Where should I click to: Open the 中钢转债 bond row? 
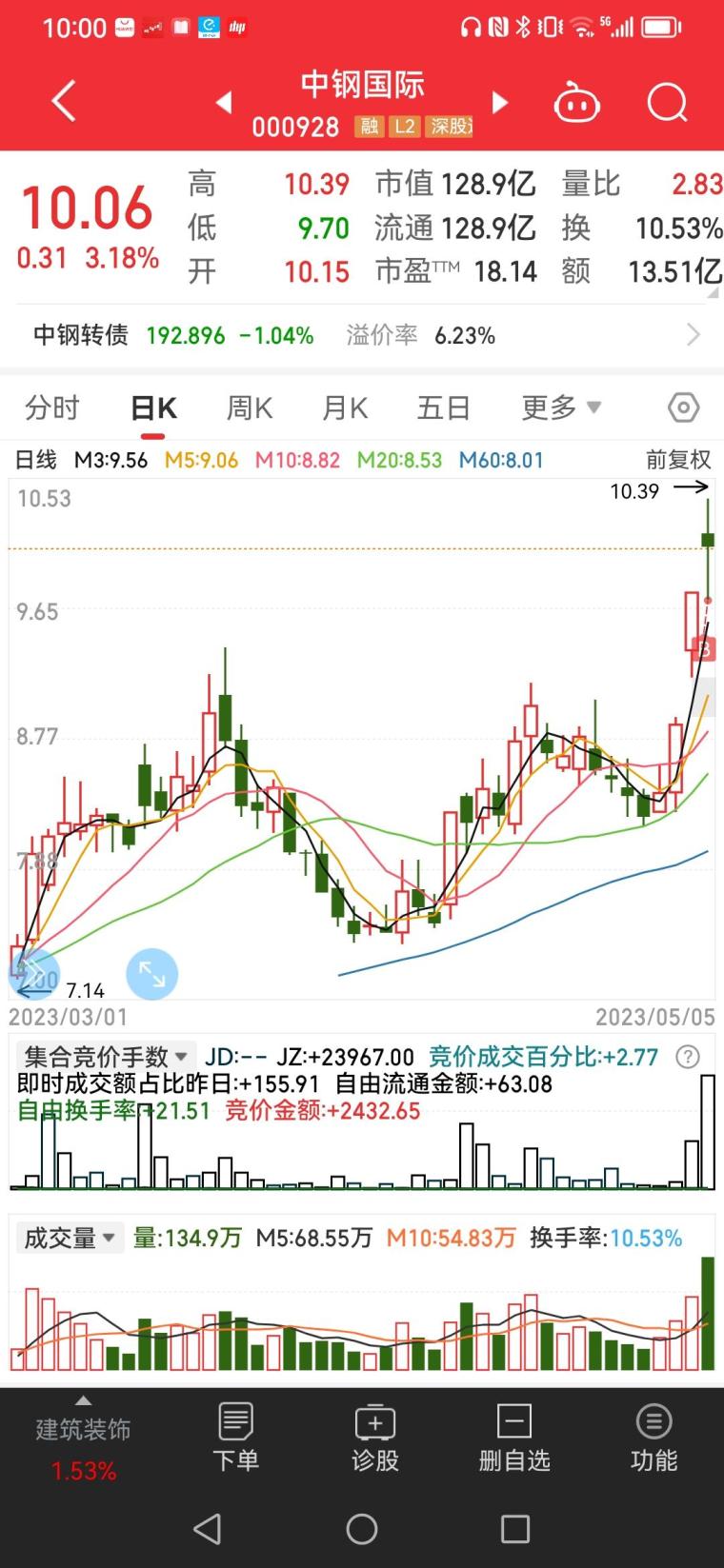pyautogui.click(x=362, y=335)
